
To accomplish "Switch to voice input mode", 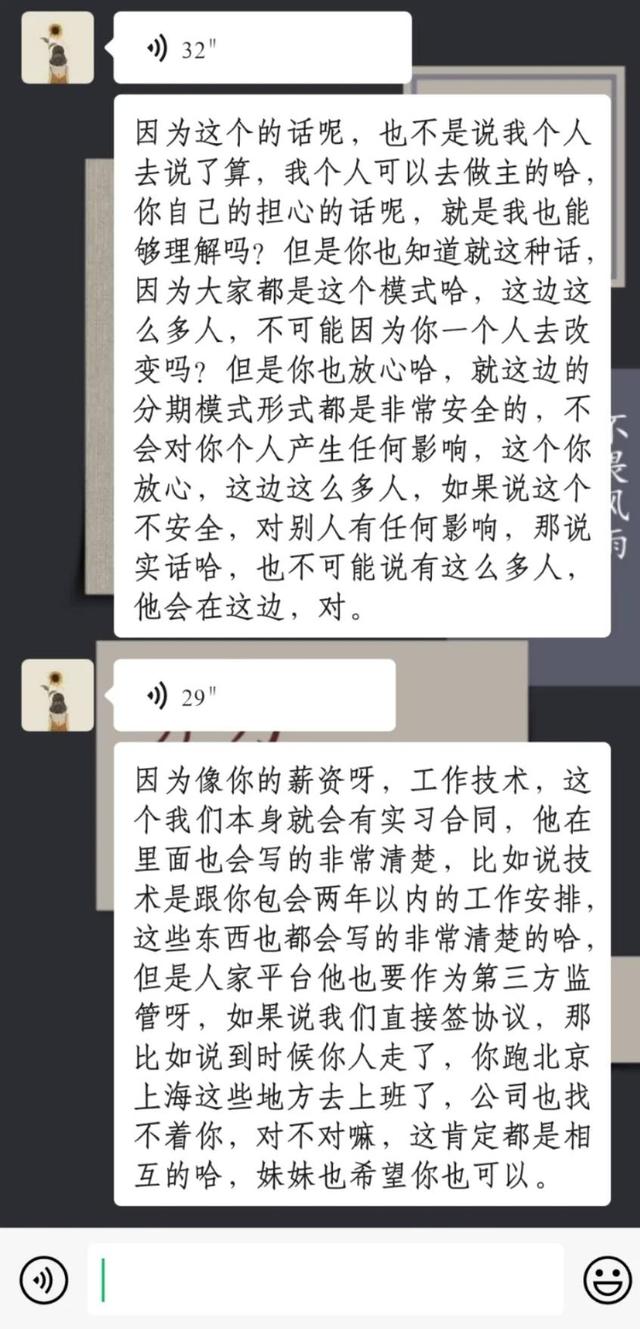I will click(44, 1280).
